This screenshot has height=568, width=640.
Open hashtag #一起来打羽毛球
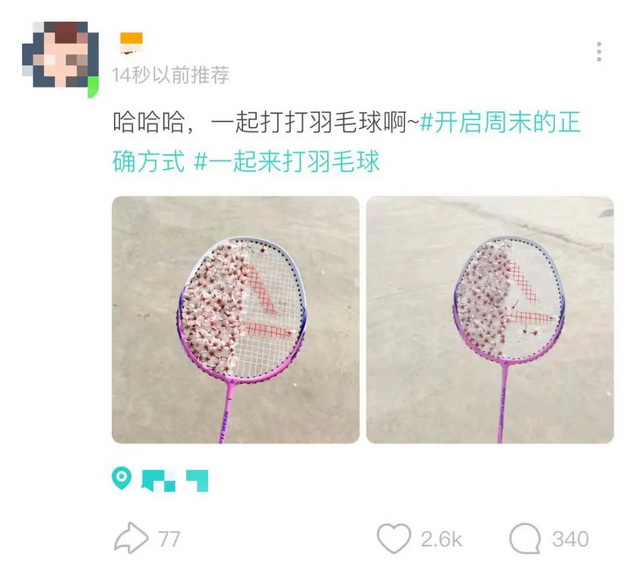285,162
